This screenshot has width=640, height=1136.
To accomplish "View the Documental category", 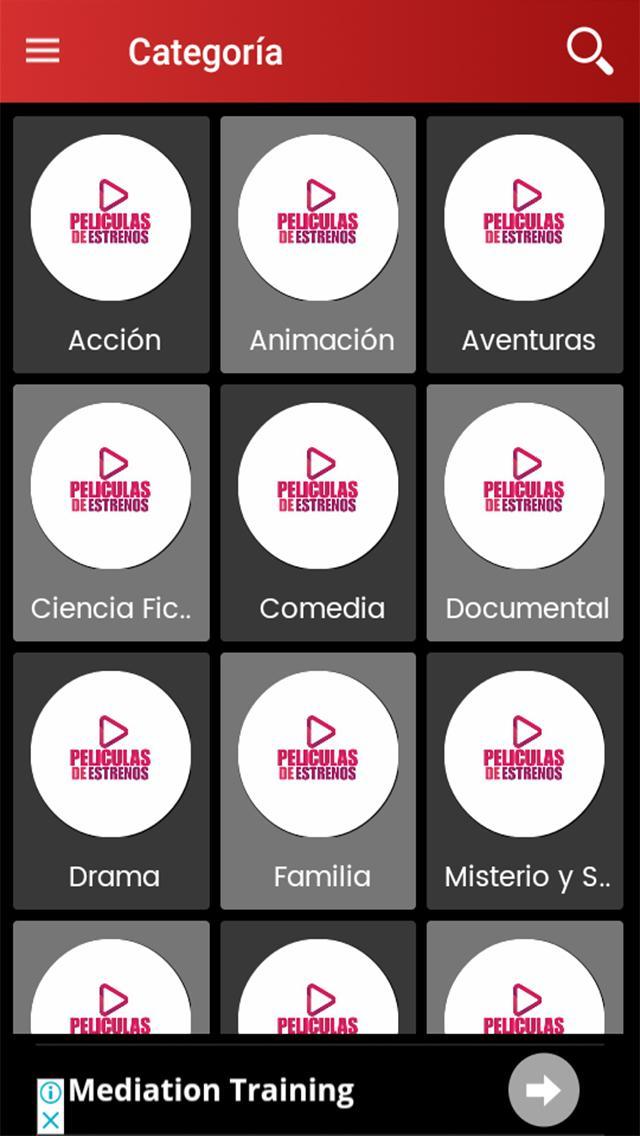I will [525, 513].
